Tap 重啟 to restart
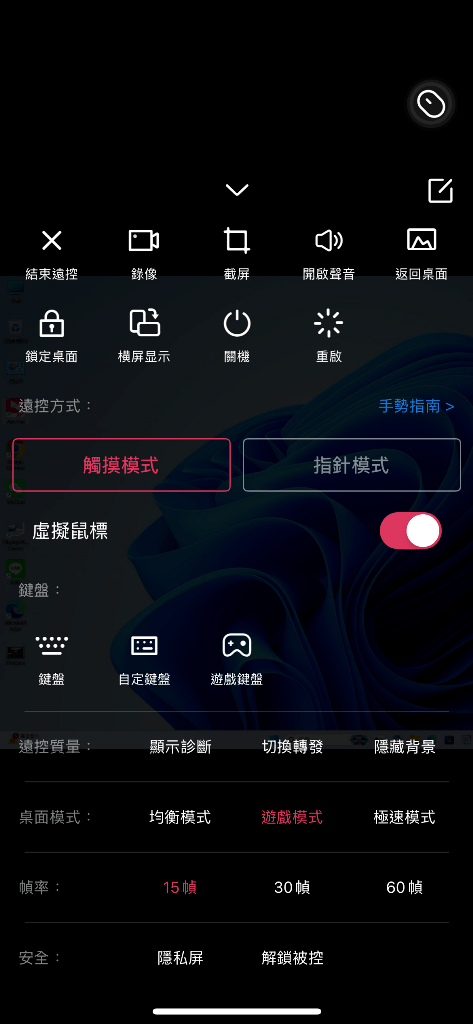Image resolution: width=473 pixels, height=1024 pixels. tap(329, 337)
